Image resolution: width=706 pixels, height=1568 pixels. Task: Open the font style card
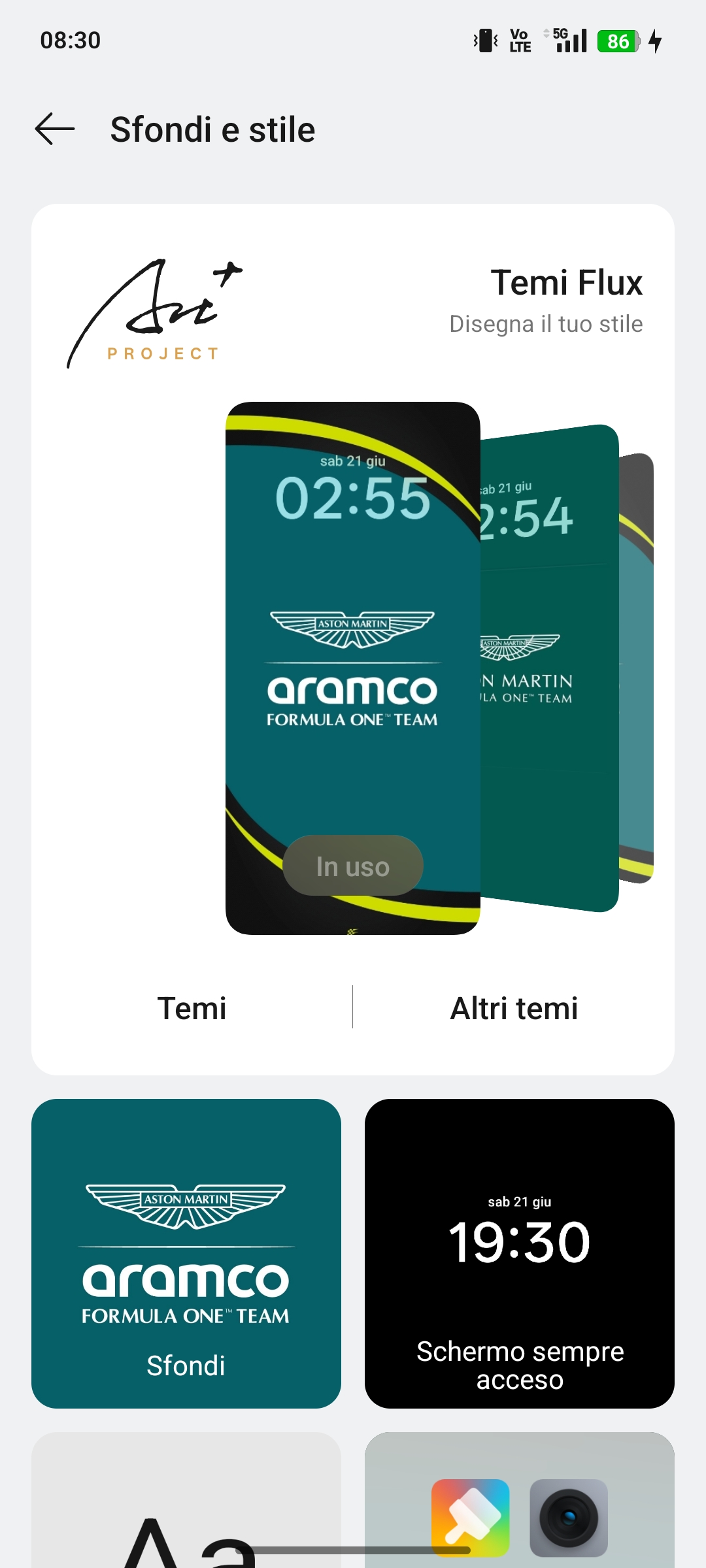186,1503
